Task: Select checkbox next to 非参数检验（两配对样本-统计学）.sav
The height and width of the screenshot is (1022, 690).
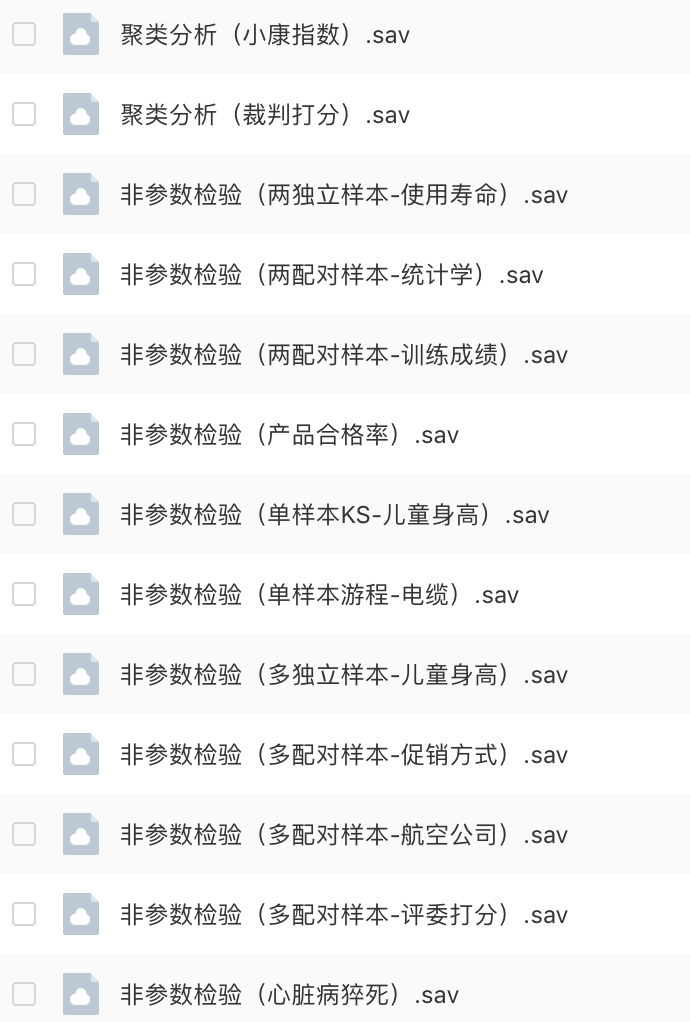Action: click(24, 274)
